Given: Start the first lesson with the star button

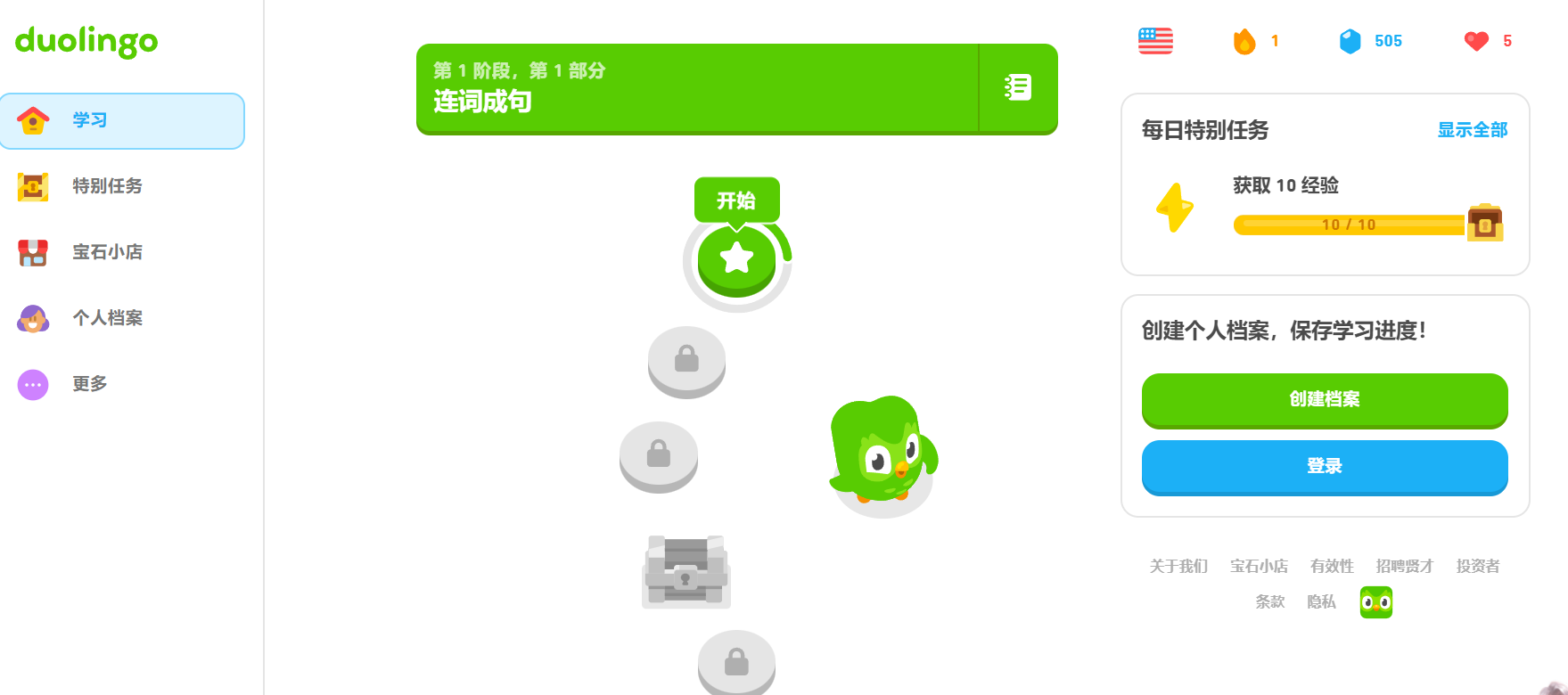Looking at the screenshot, I should [x=737, y=258].
